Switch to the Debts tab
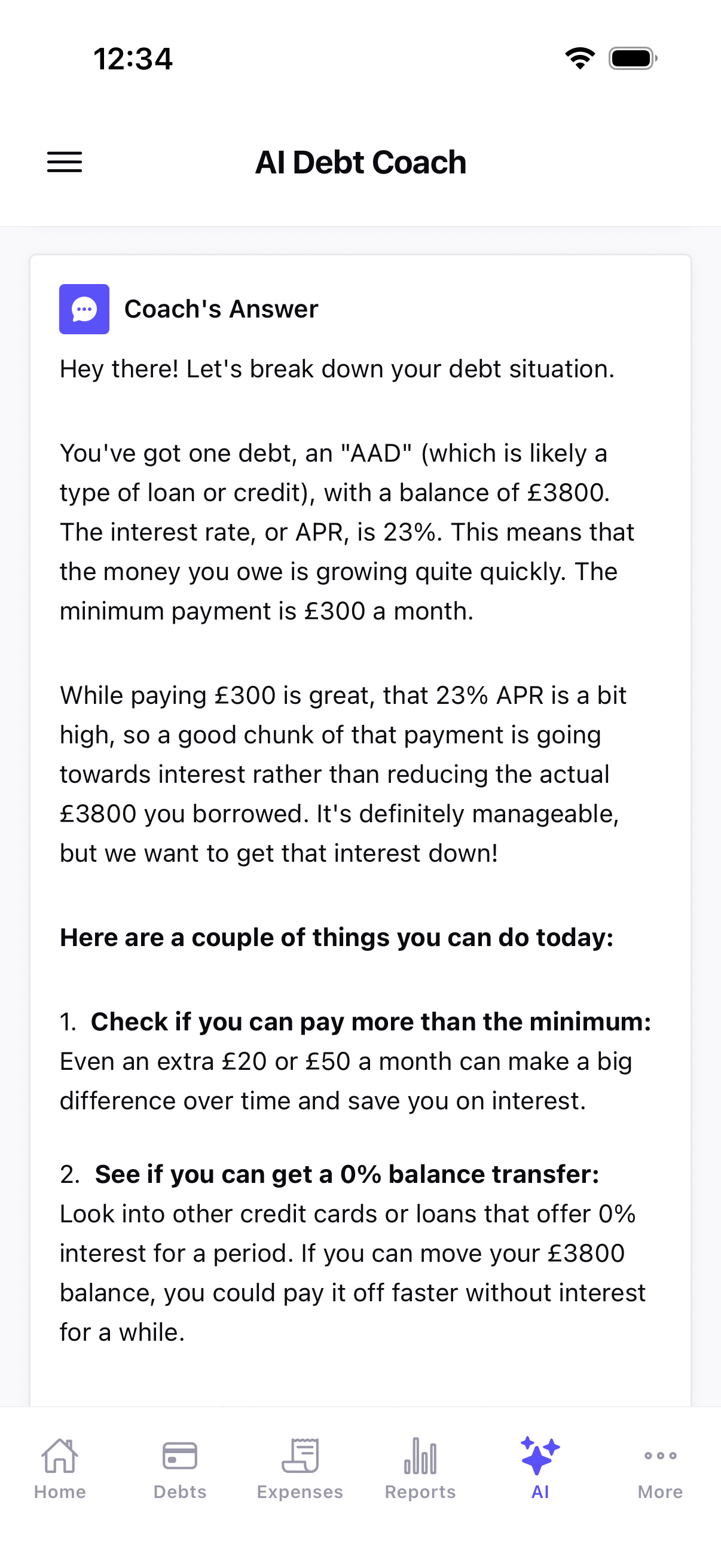The height and width of the screenshot is (1568, 721). [180, 1473]
